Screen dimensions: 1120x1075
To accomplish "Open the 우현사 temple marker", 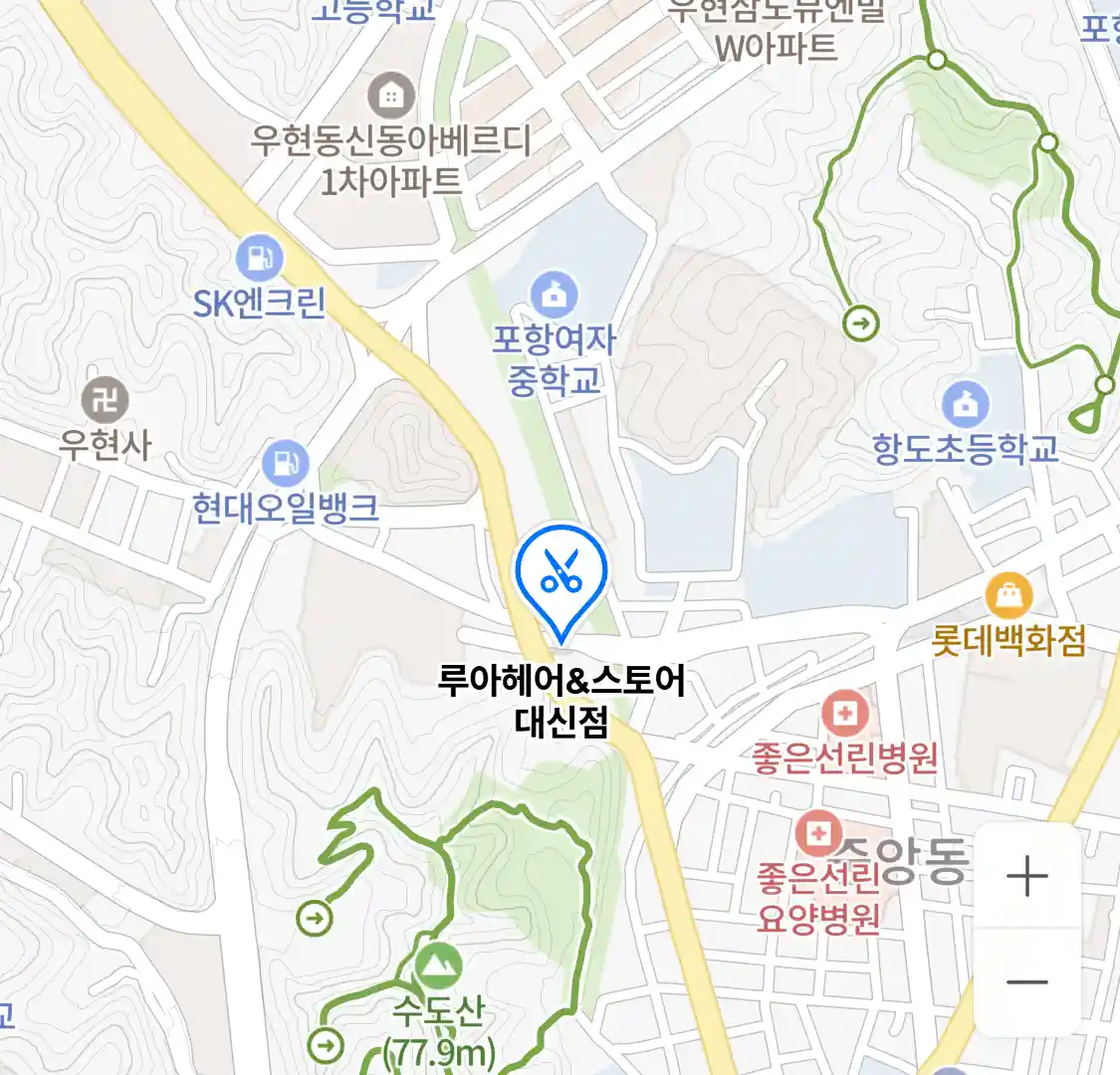I will 105,400.
